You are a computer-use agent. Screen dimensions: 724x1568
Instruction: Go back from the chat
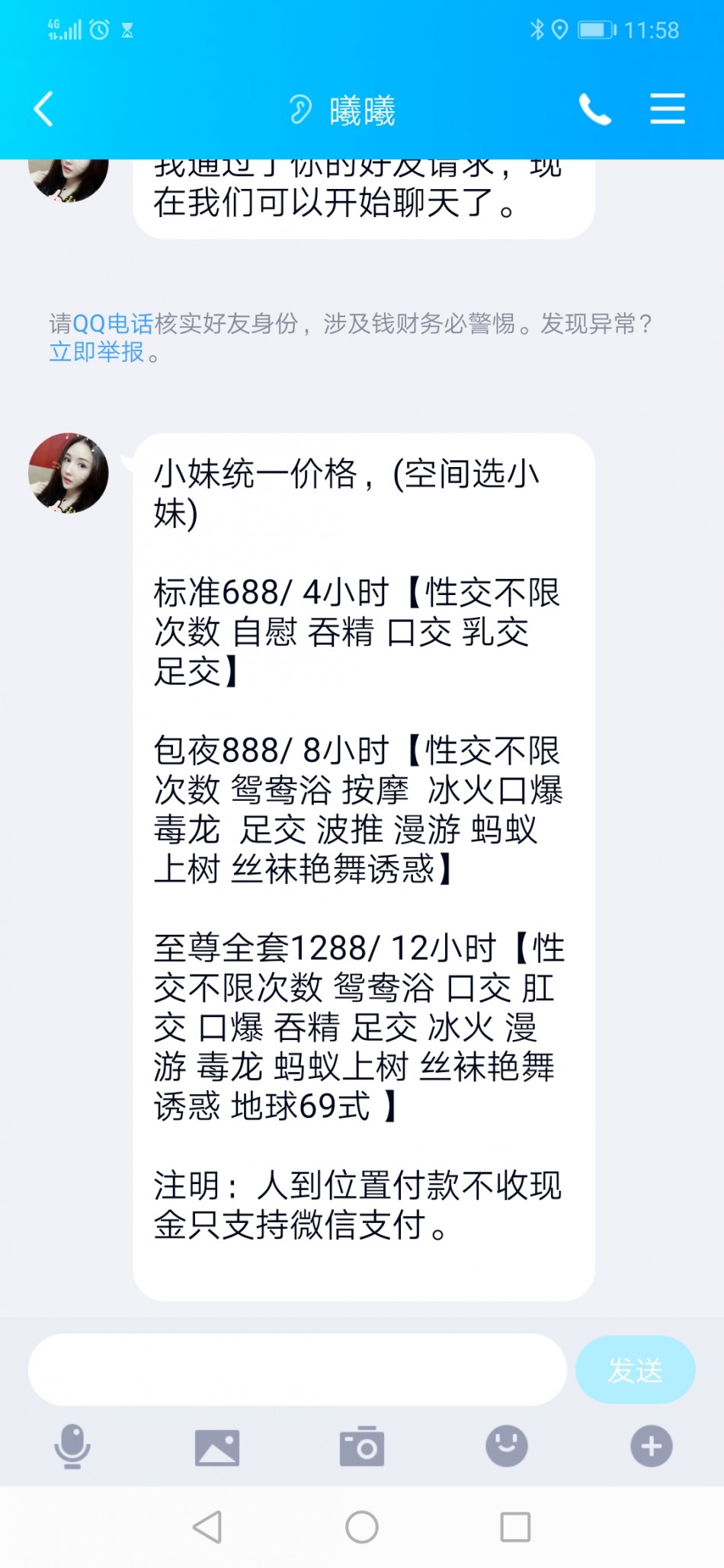(x=44, y=109)
